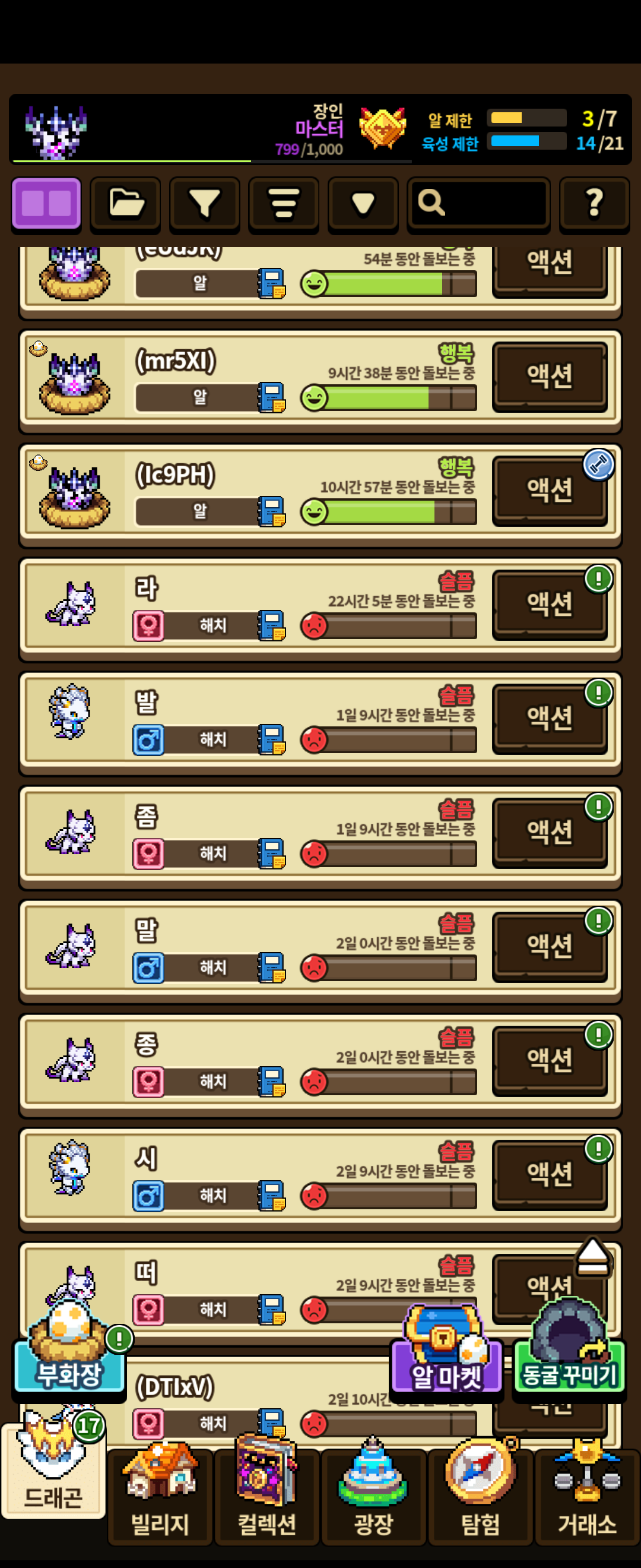Open the question mark help
The image size is (641, 1568).
tap(594, 204)
